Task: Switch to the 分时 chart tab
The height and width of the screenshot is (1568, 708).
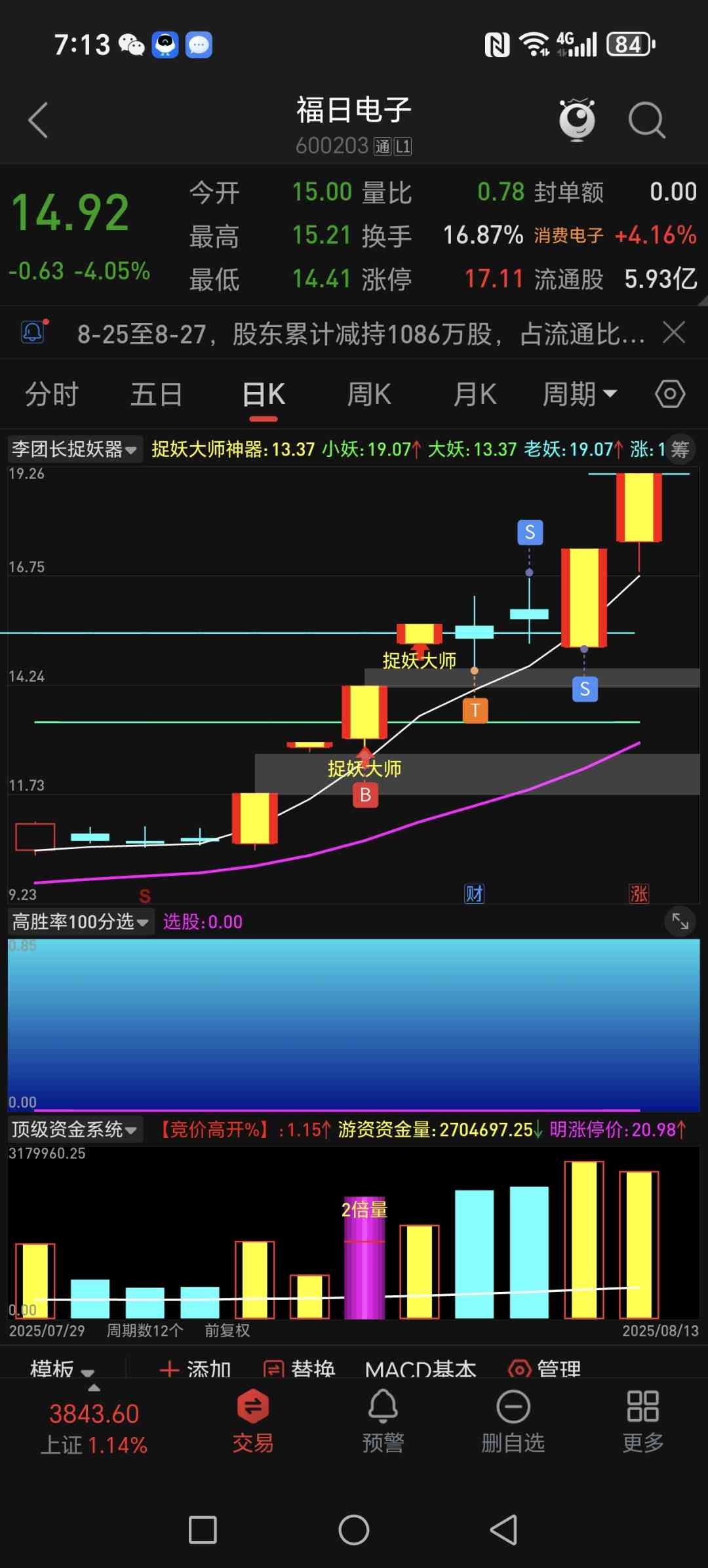Action: (x=52, y=395)
